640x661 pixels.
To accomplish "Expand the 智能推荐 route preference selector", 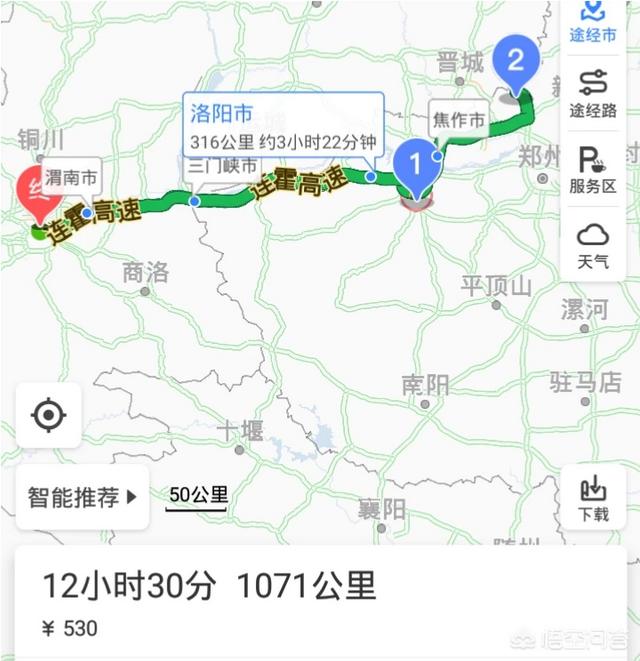I will click(82, 497).
